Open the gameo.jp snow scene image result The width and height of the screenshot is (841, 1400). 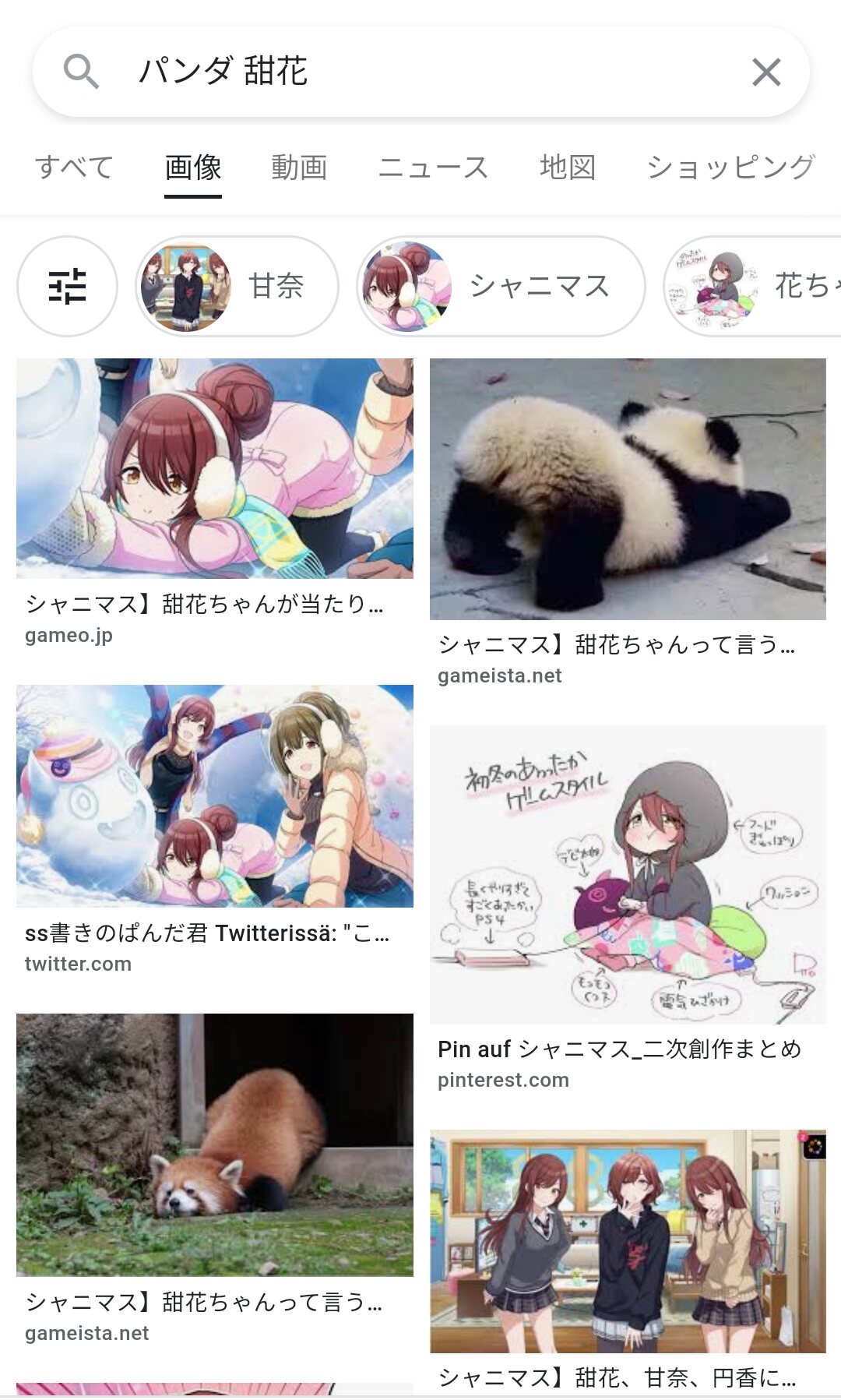point(215,468)
